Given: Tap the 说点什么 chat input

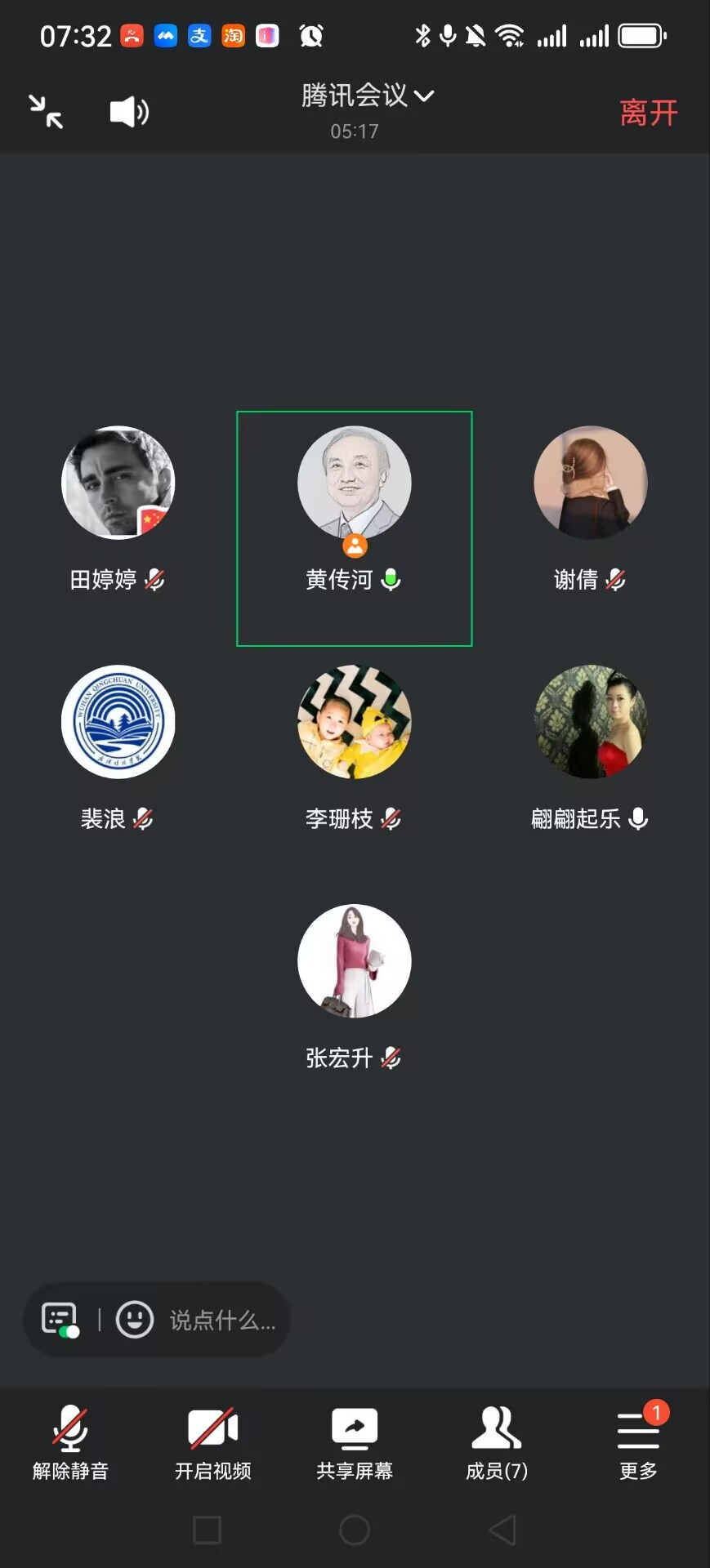Looking at the screenshot, I should click(x=222, y=1320).
